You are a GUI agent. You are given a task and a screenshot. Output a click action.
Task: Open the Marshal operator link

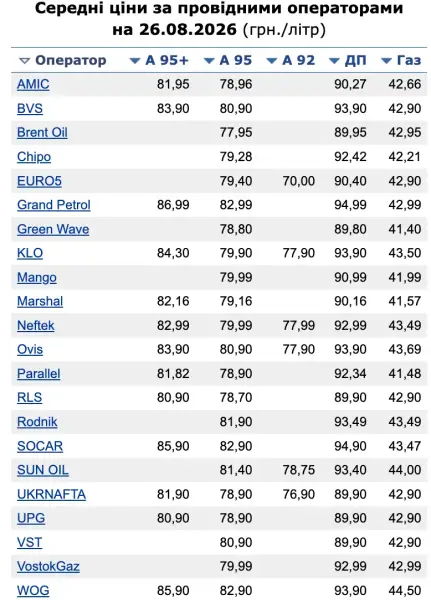click(x=40, y=302)
